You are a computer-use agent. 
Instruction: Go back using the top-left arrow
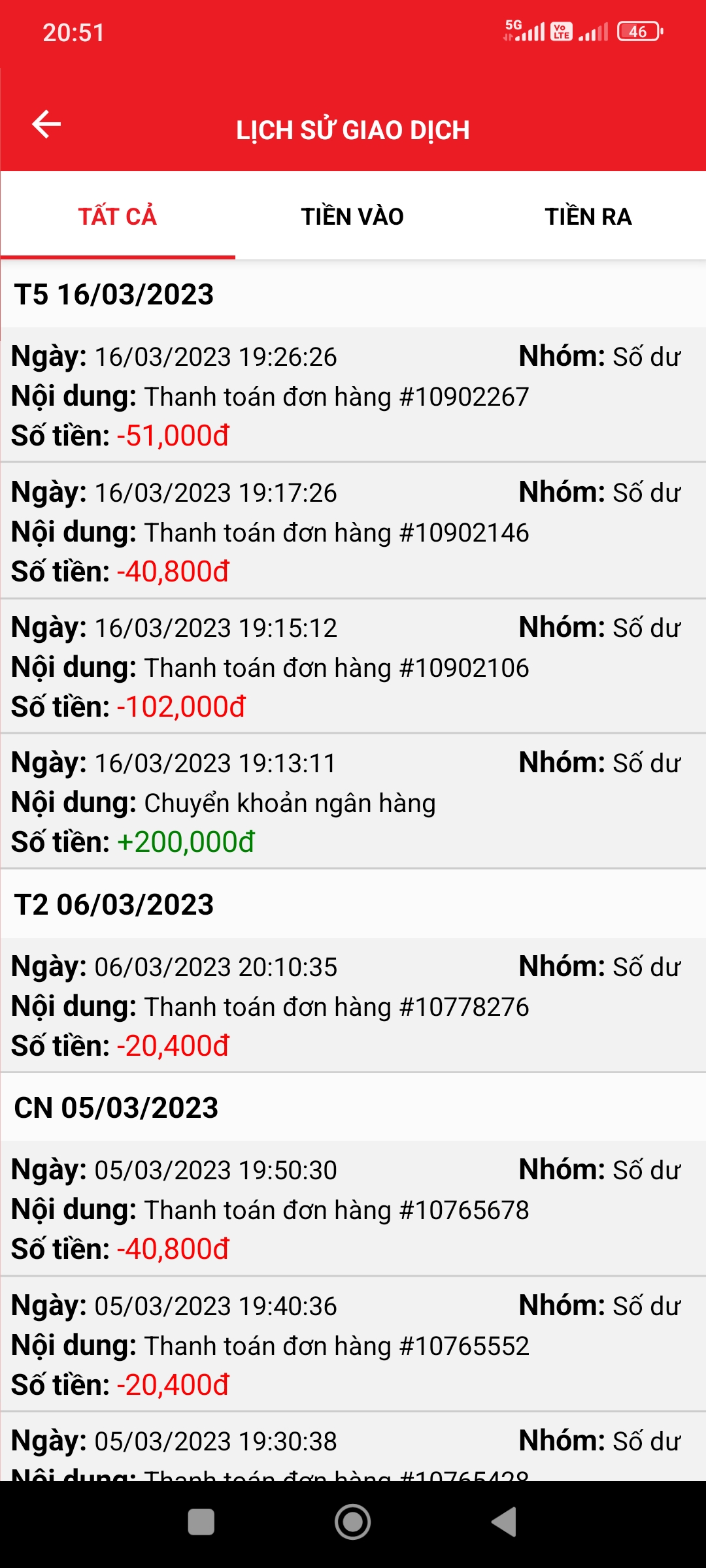(46, 124)
